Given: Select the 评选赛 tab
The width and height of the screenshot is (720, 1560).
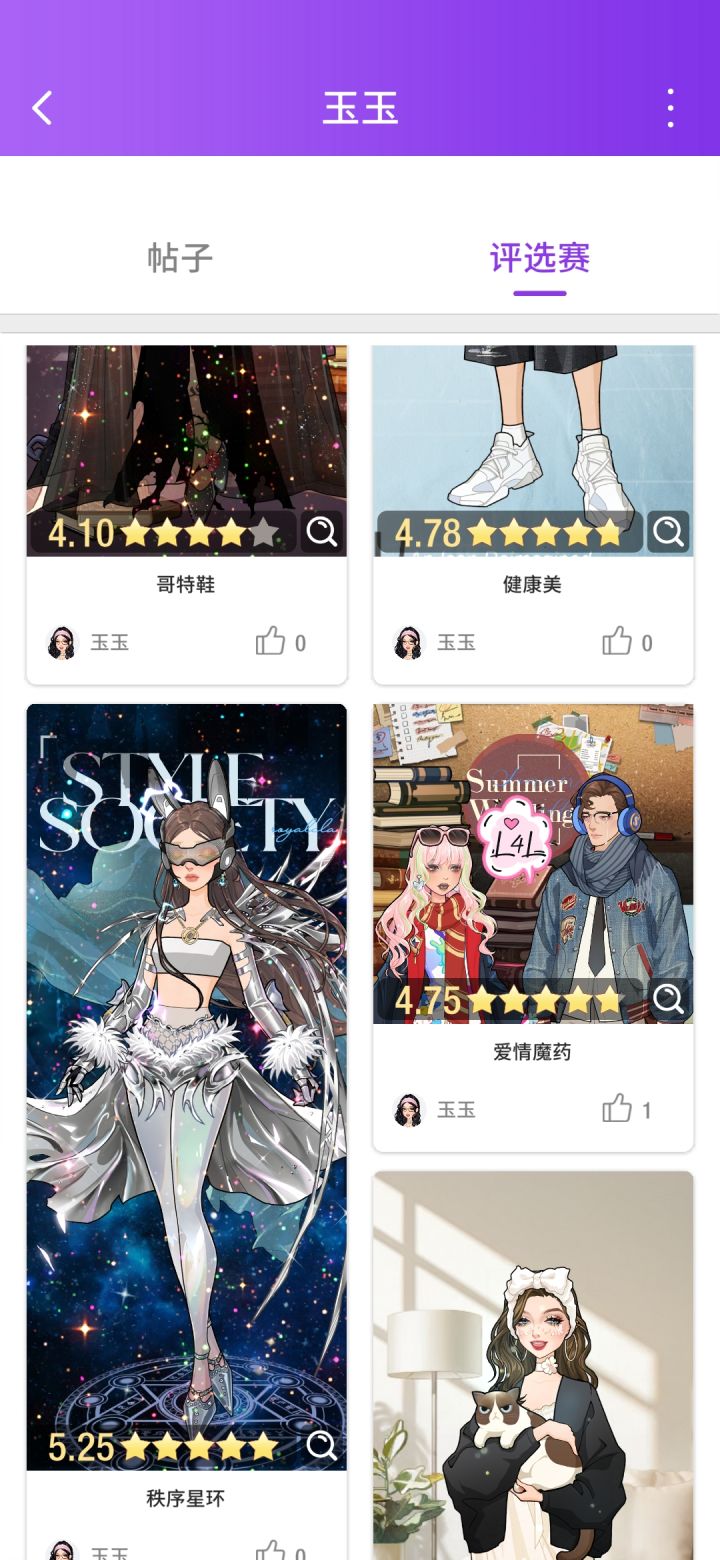Looking at the screenshot, I should coord(540,258).
